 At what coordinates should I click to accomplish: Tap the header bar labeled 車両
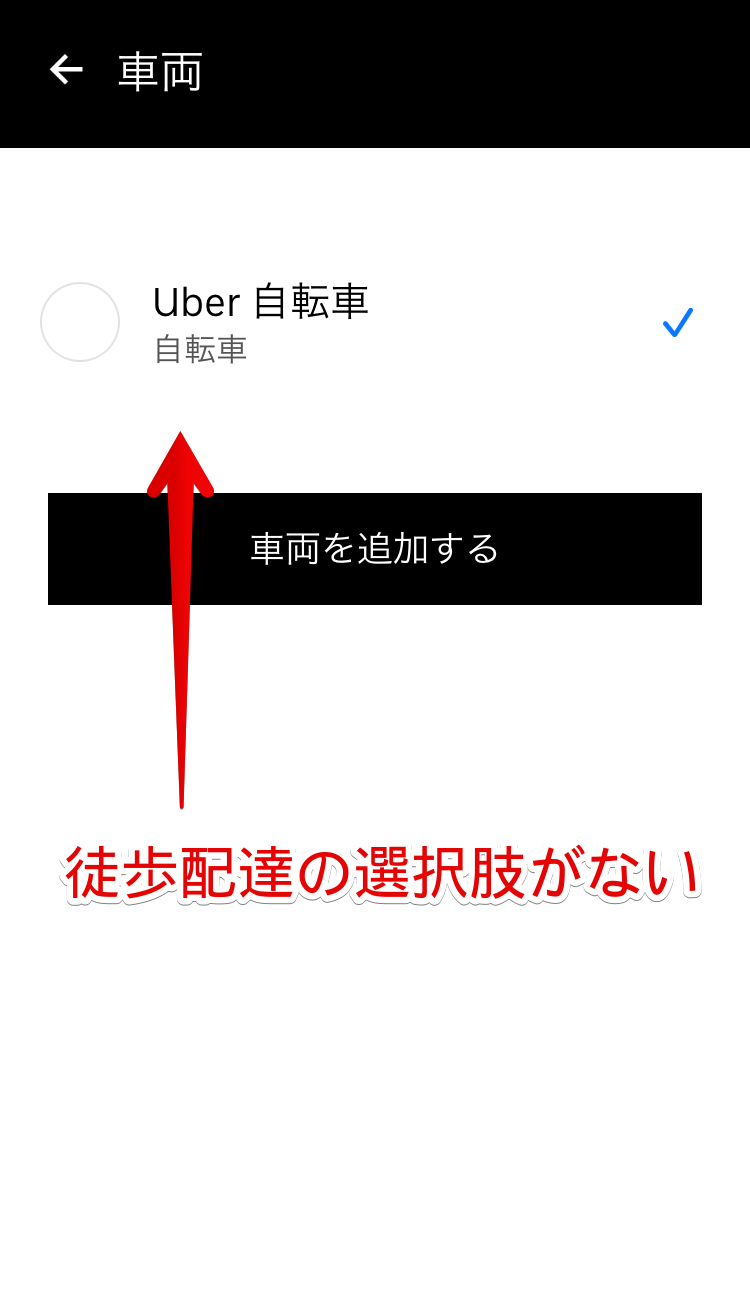click(x=375, y=70)
